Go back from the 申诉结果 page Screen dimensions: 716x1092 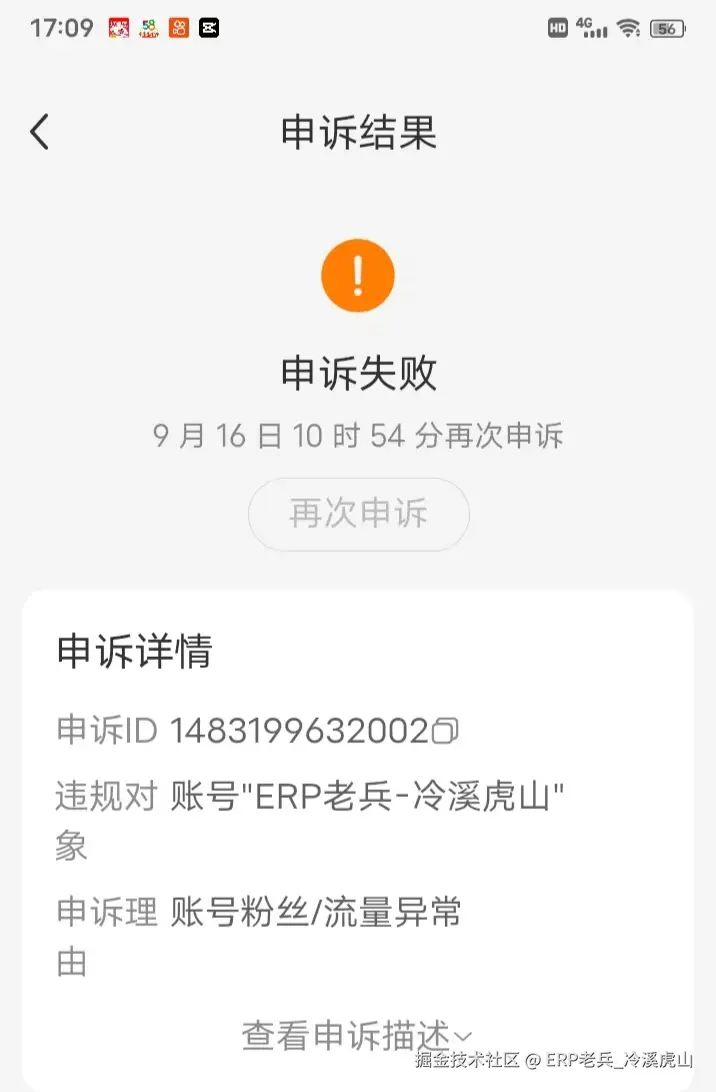40,132
